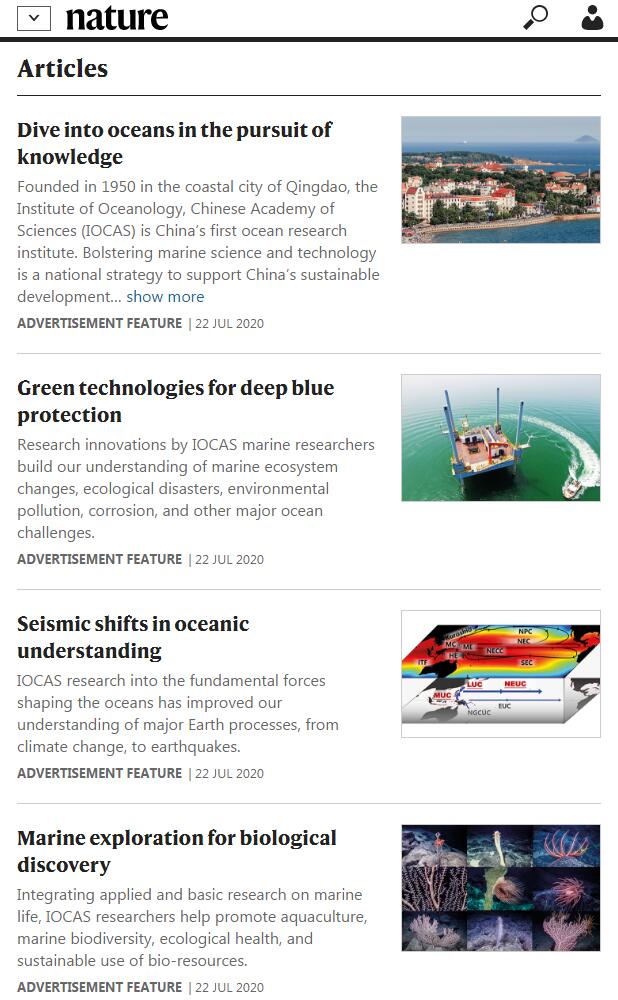
Task: View the offshore platform thumbnail
Action: click(x=500, y=438)
